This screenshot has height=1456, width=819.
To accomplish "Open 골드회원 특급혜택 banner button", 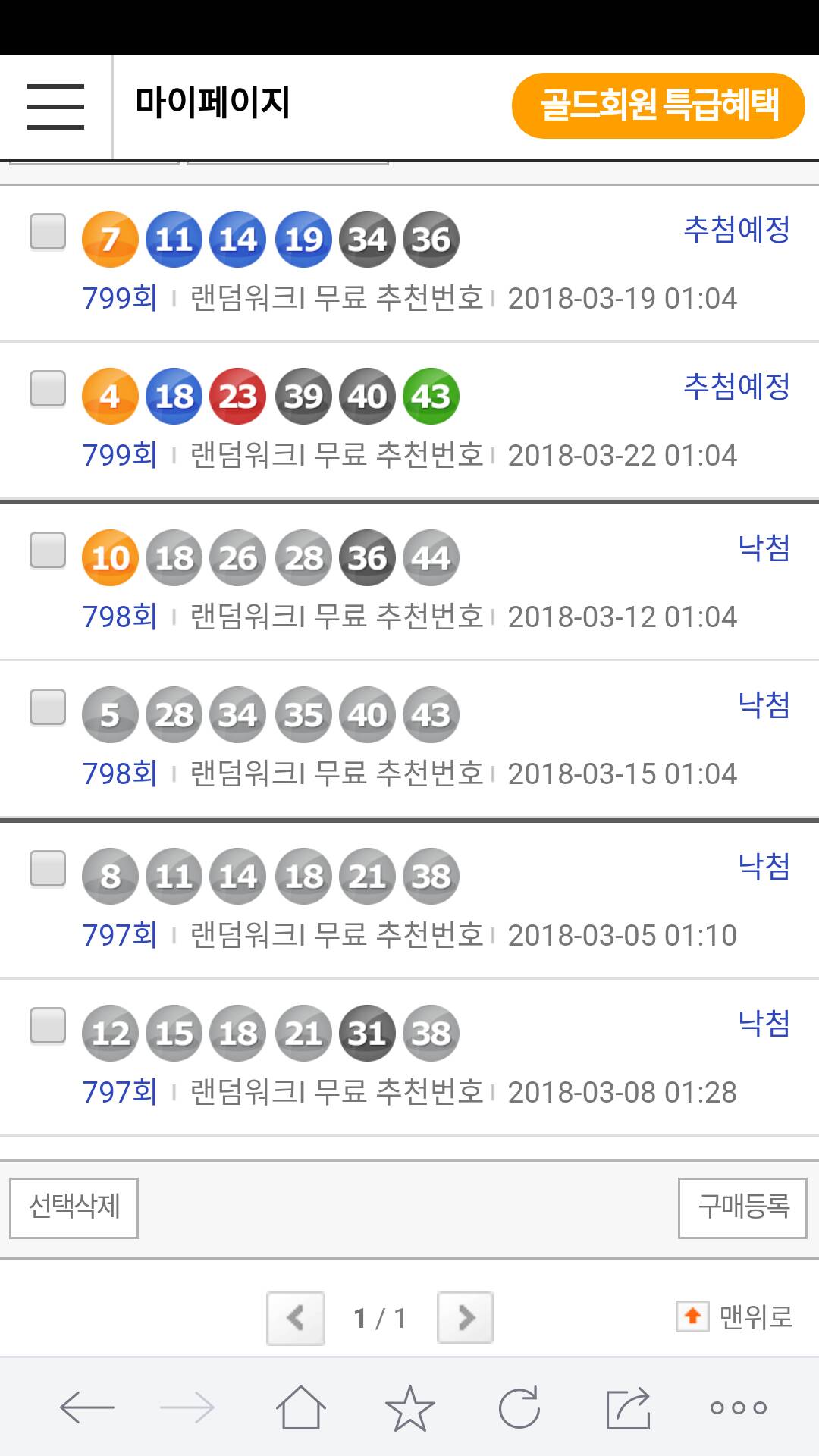I will click(x=658, y=105).
